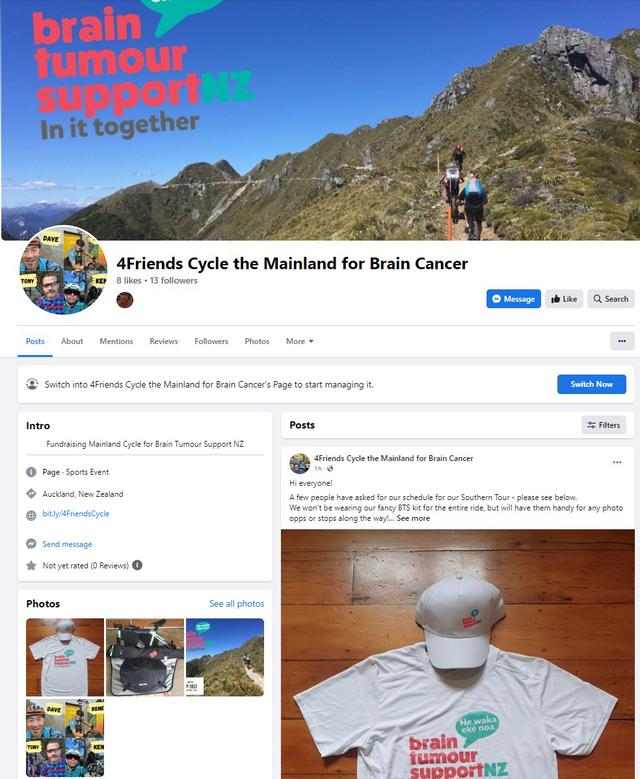Open the post's three-dot options menu

(617, 462)
